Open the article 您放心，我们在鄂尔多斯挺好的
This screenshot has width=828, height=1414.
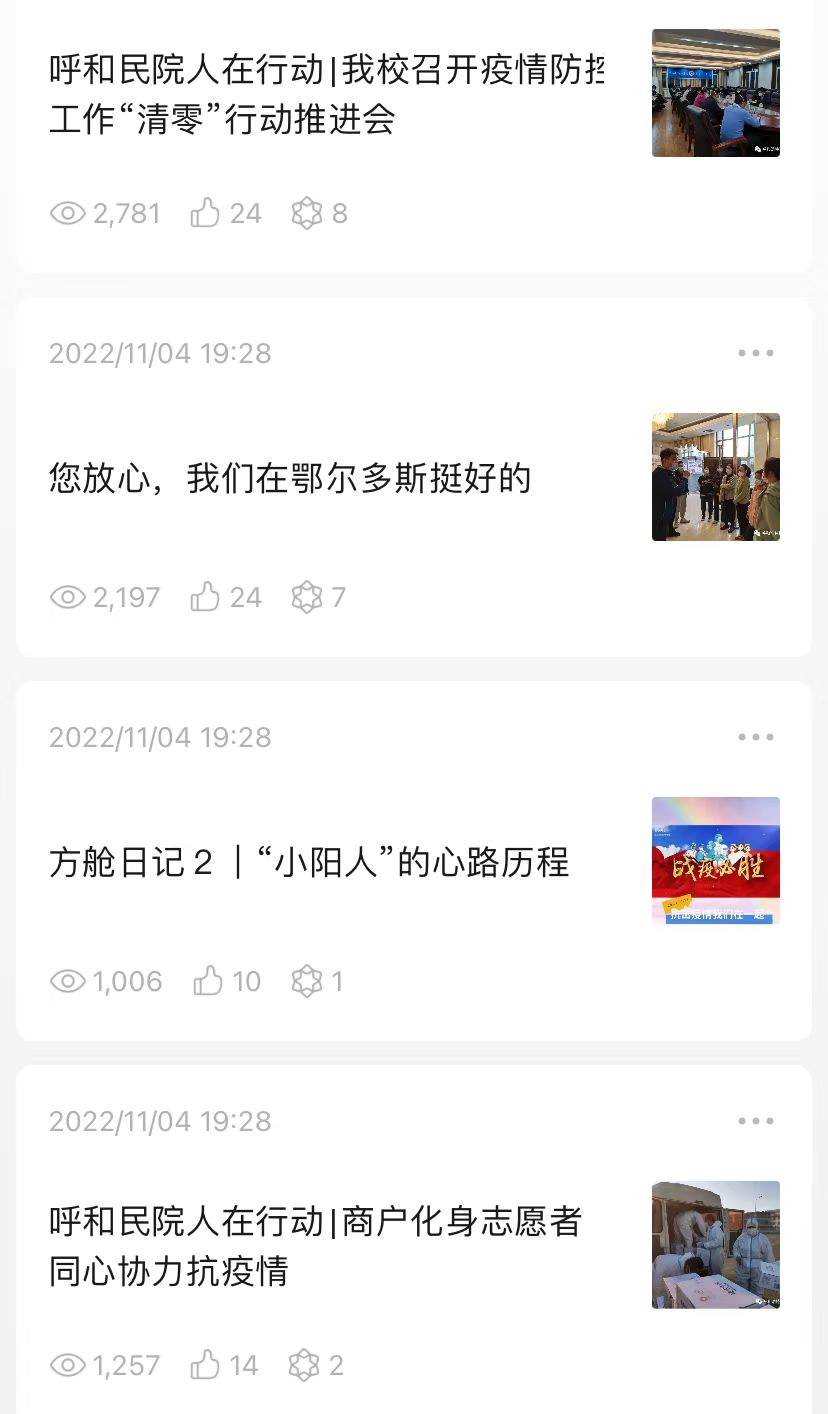point(290,478)
